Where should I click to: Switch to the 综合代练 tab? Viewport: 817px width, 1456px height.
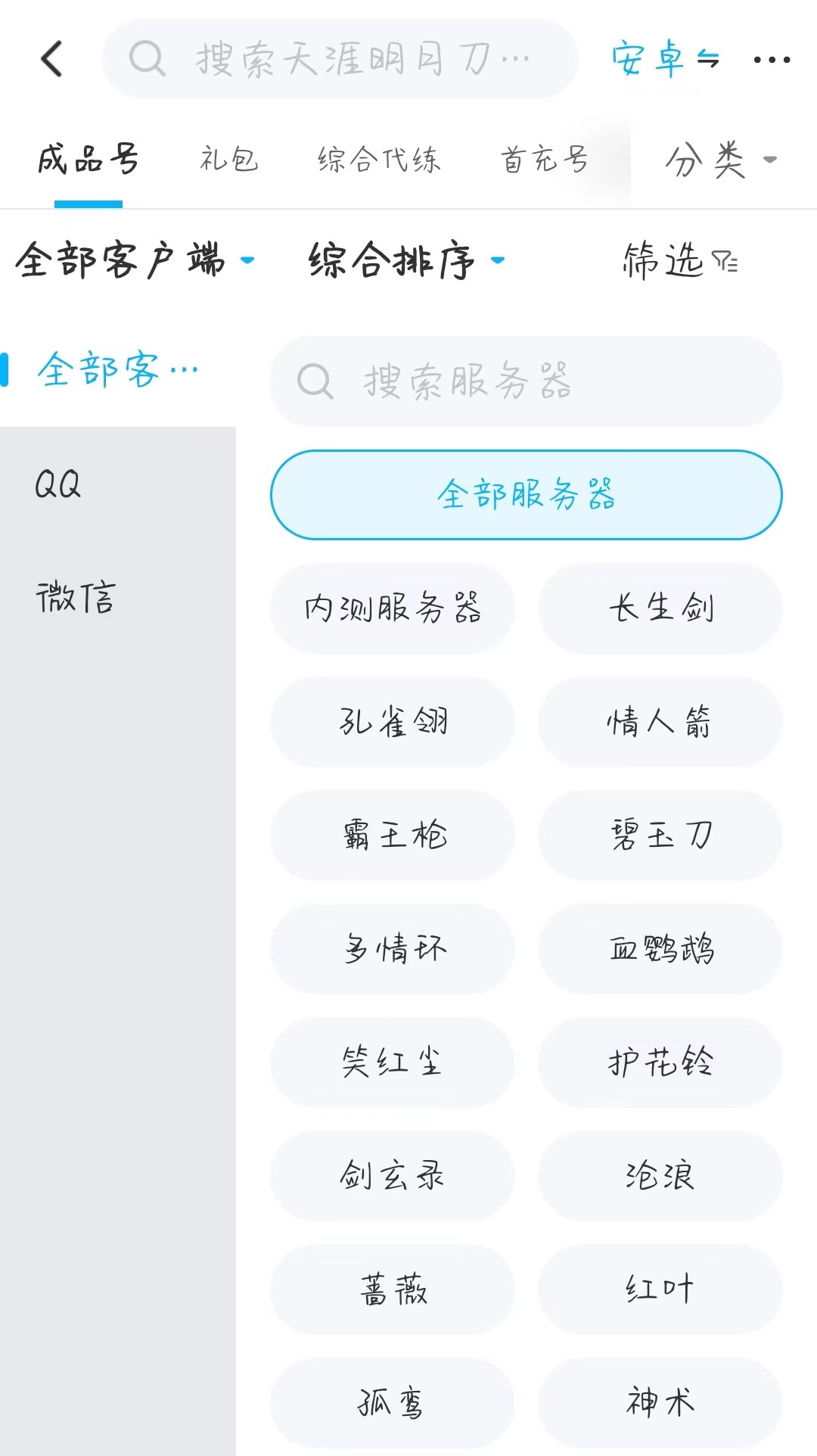[x=379, y=160]
